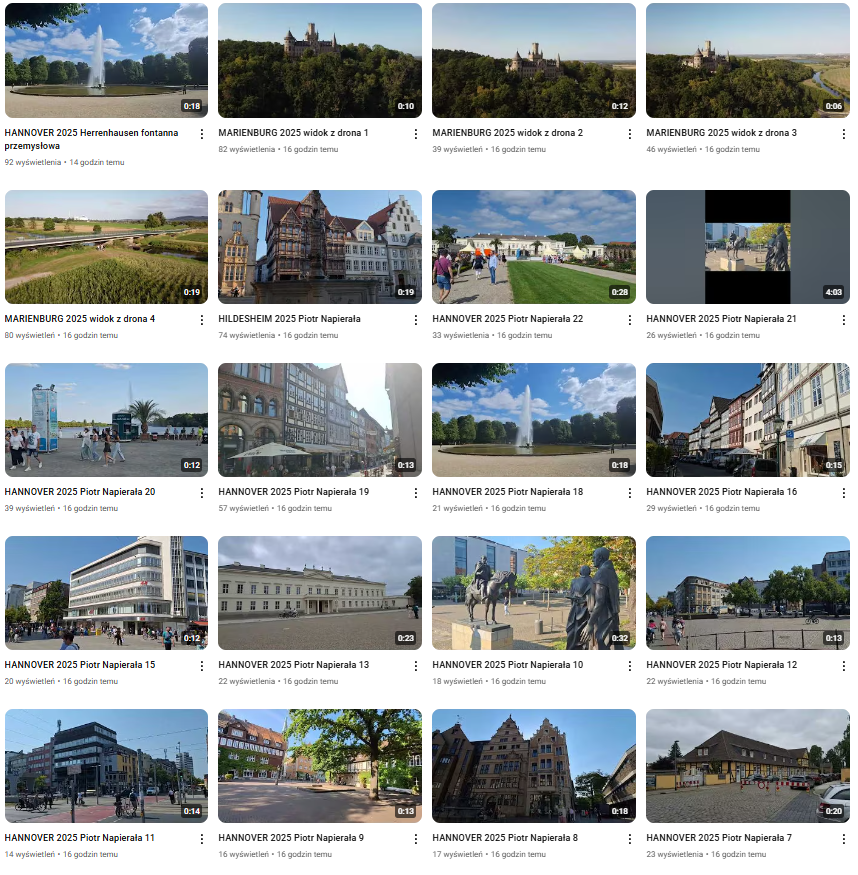
Task: Show more actions for HILDESHEIM 2025 video
Action: 416,320
